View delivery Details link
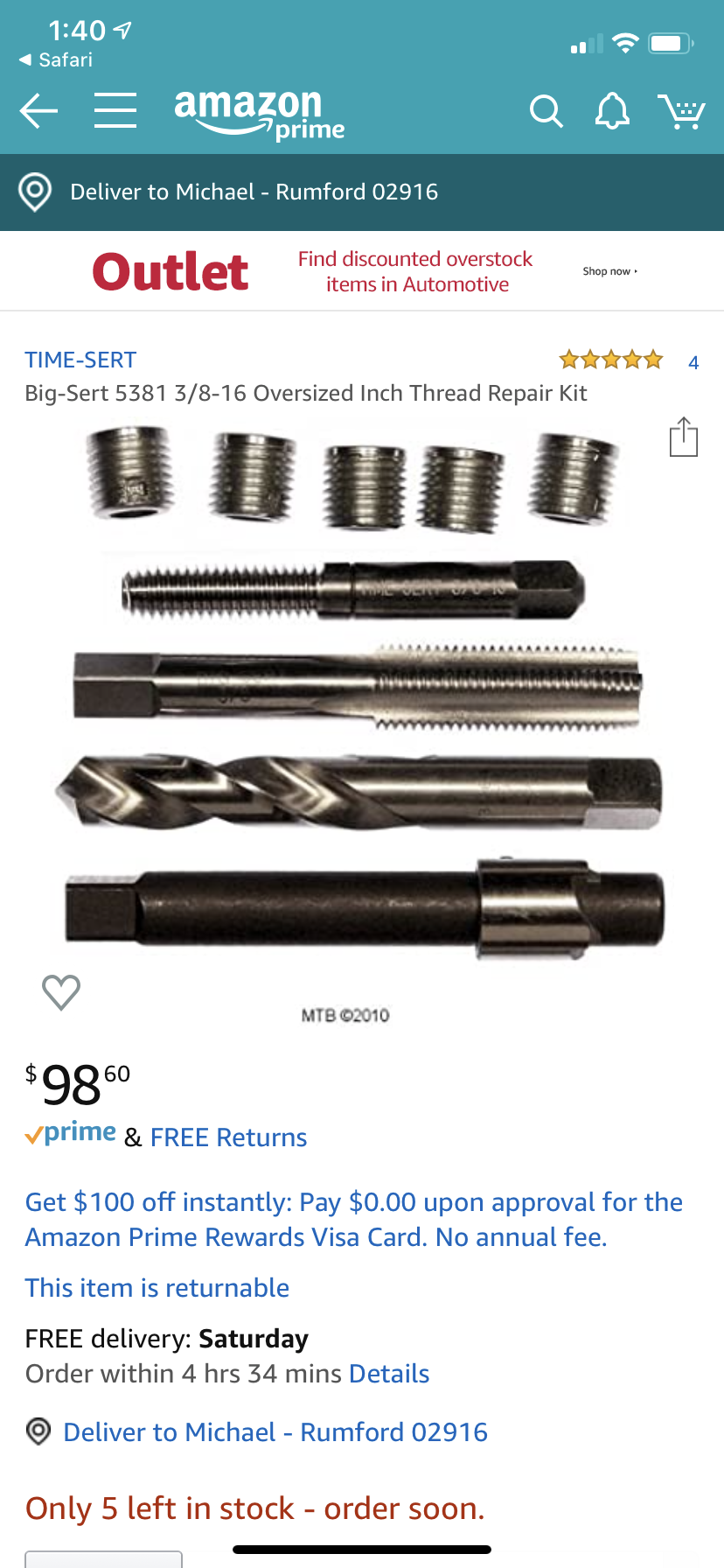The height and width of the screenshot is (1568, 724). 389,1374
